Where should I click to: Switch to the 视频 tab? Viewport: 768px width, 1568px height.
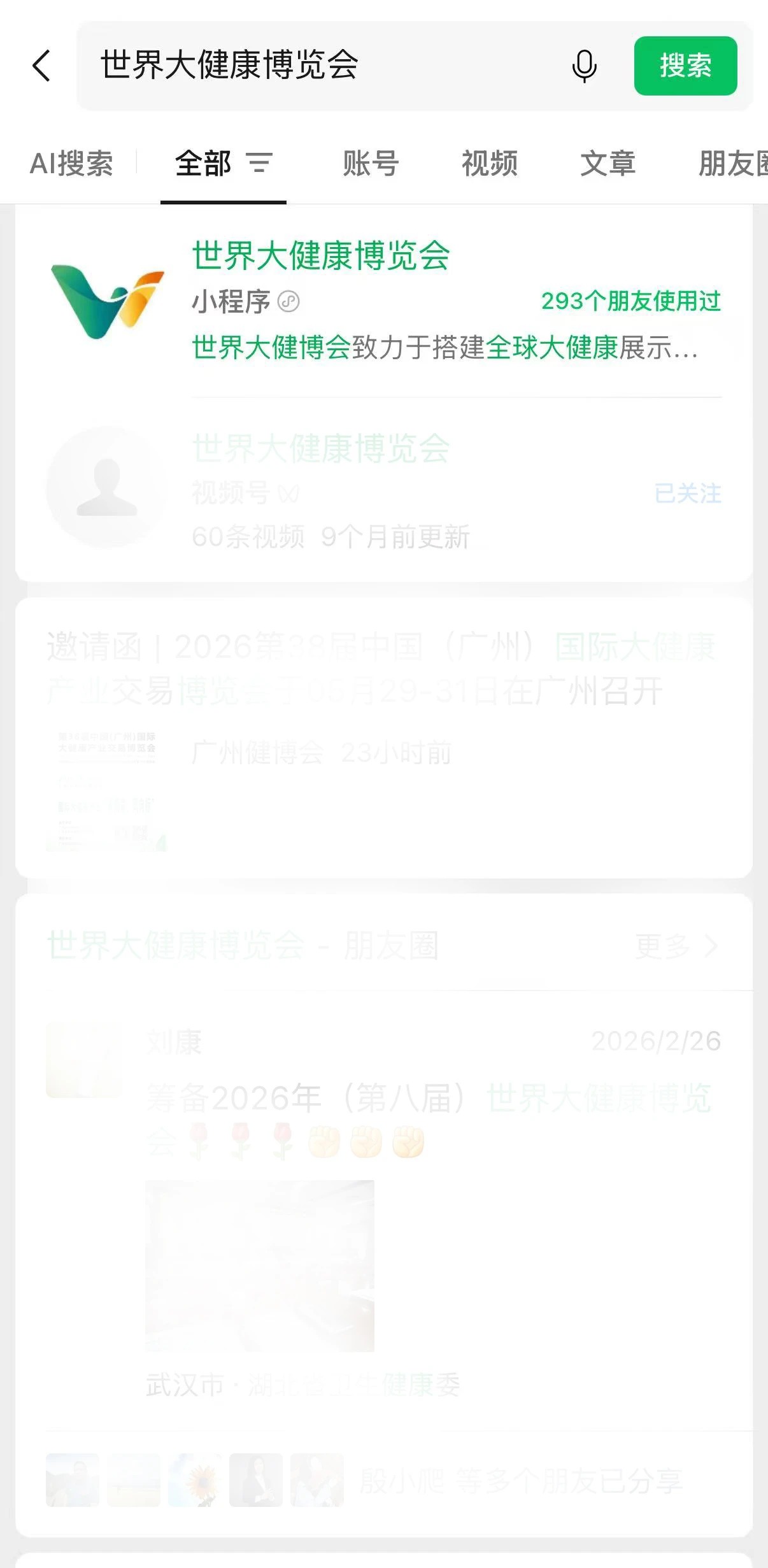489,164
